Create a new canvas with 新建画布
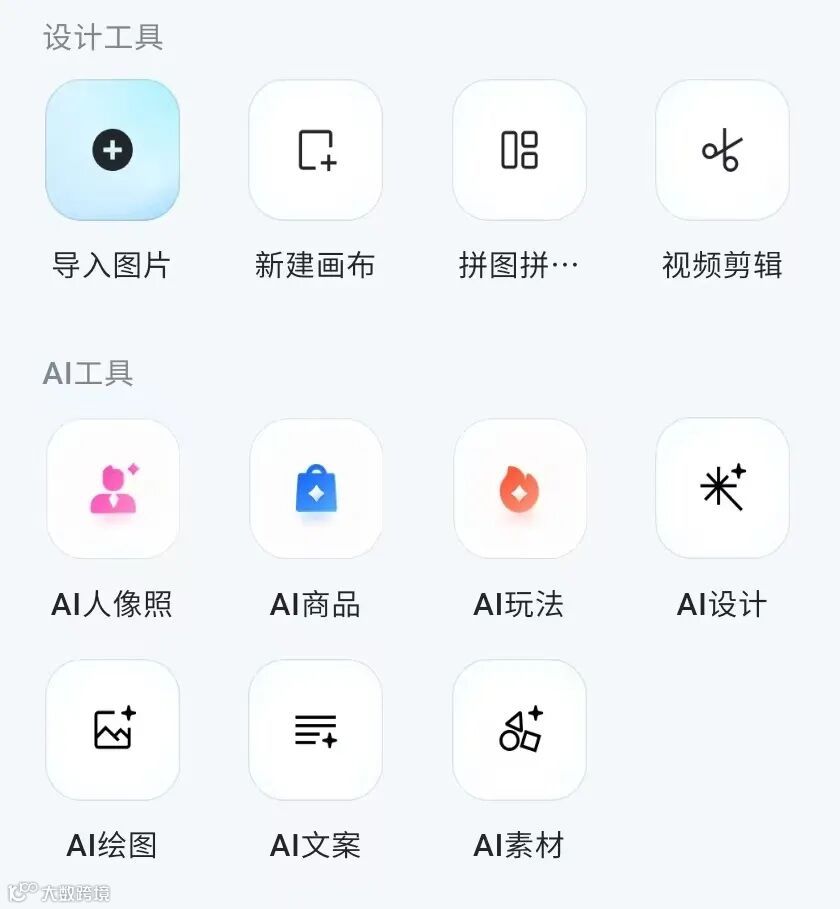Screen dimensions: 840x909 pos(316,151)
